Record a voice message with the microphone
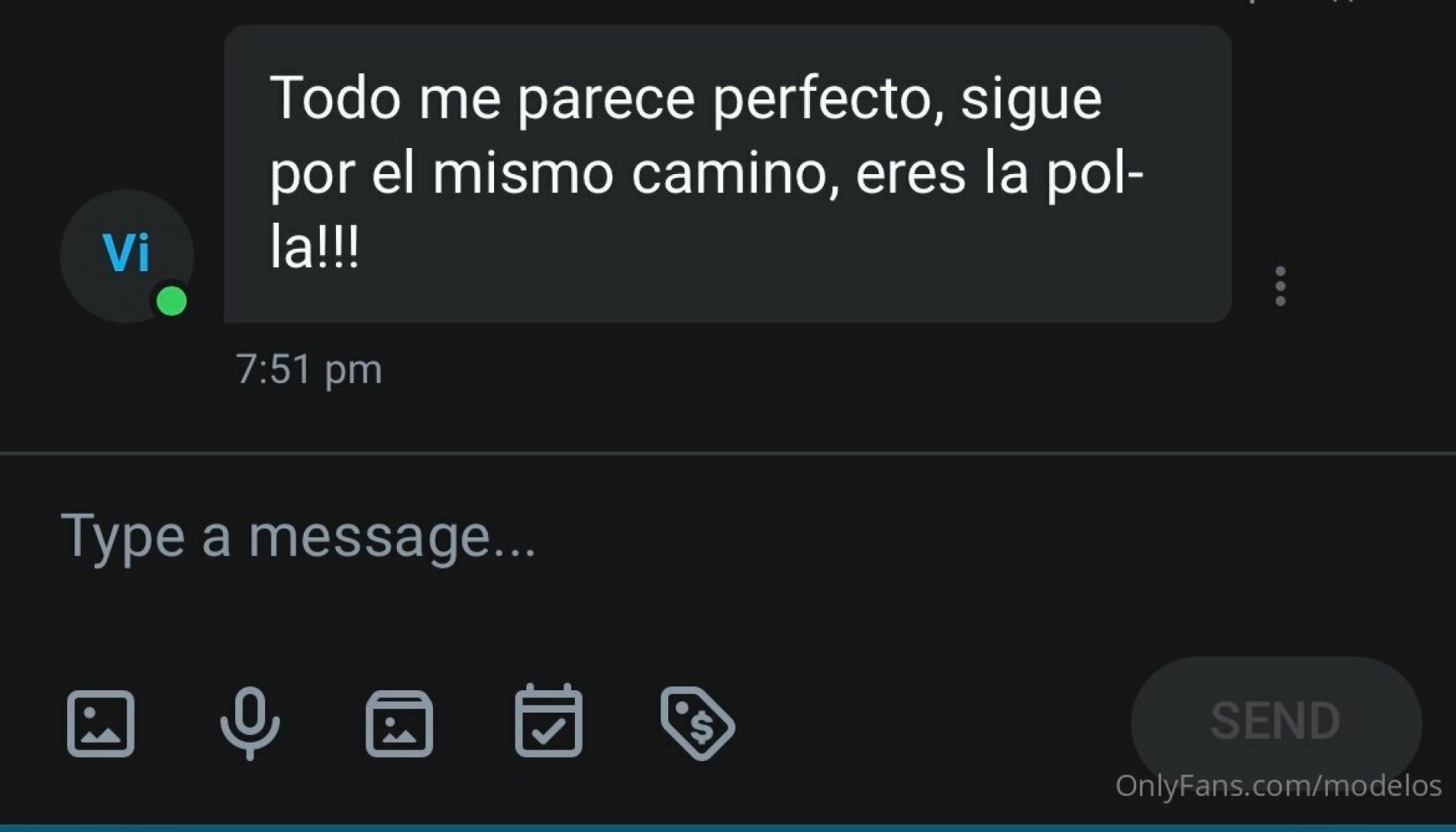1456x832 pixels. pos(250,722)
